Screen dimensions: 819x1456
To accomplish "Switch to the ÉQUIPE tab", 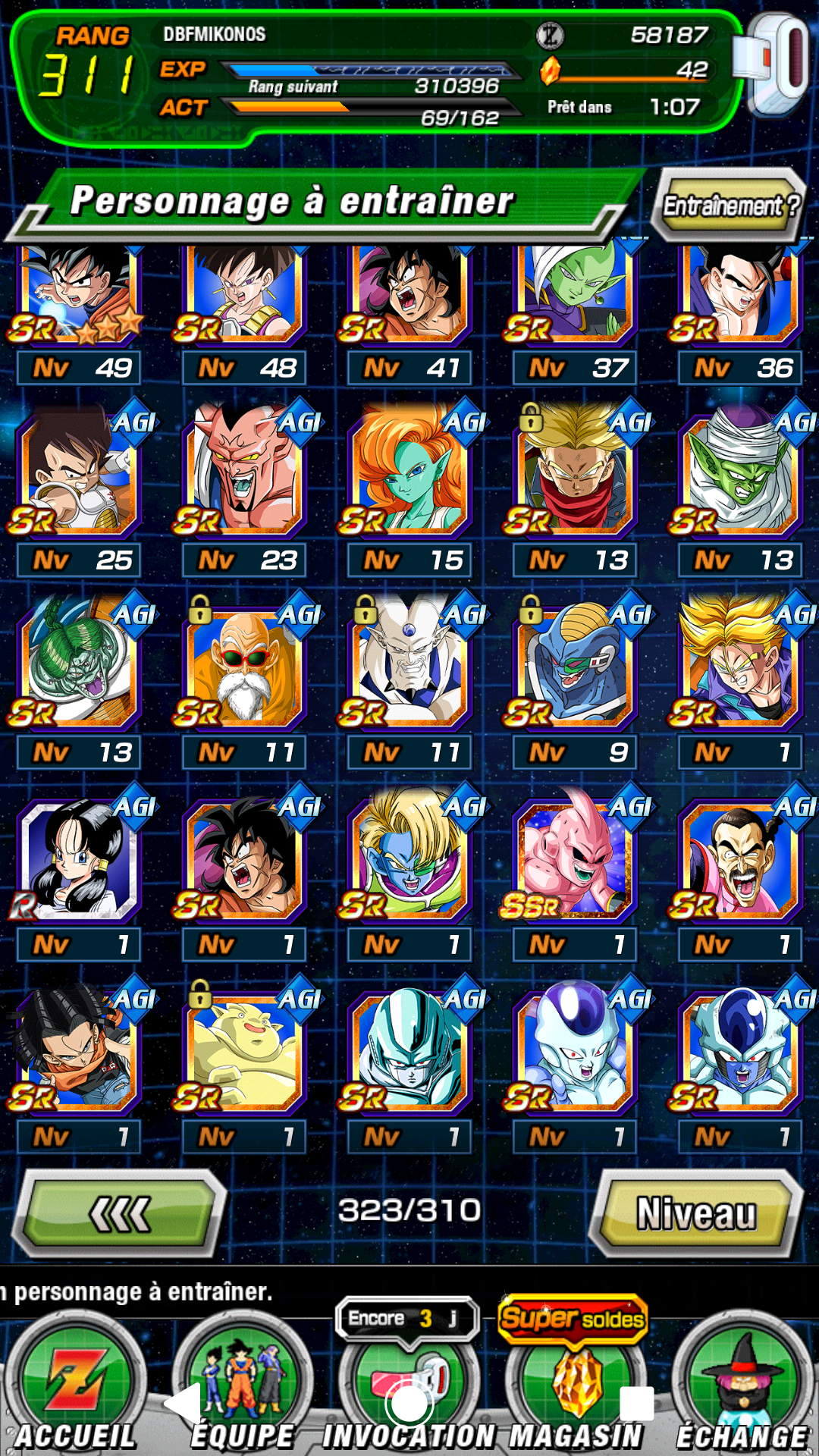I will (x=243, y=1386).
